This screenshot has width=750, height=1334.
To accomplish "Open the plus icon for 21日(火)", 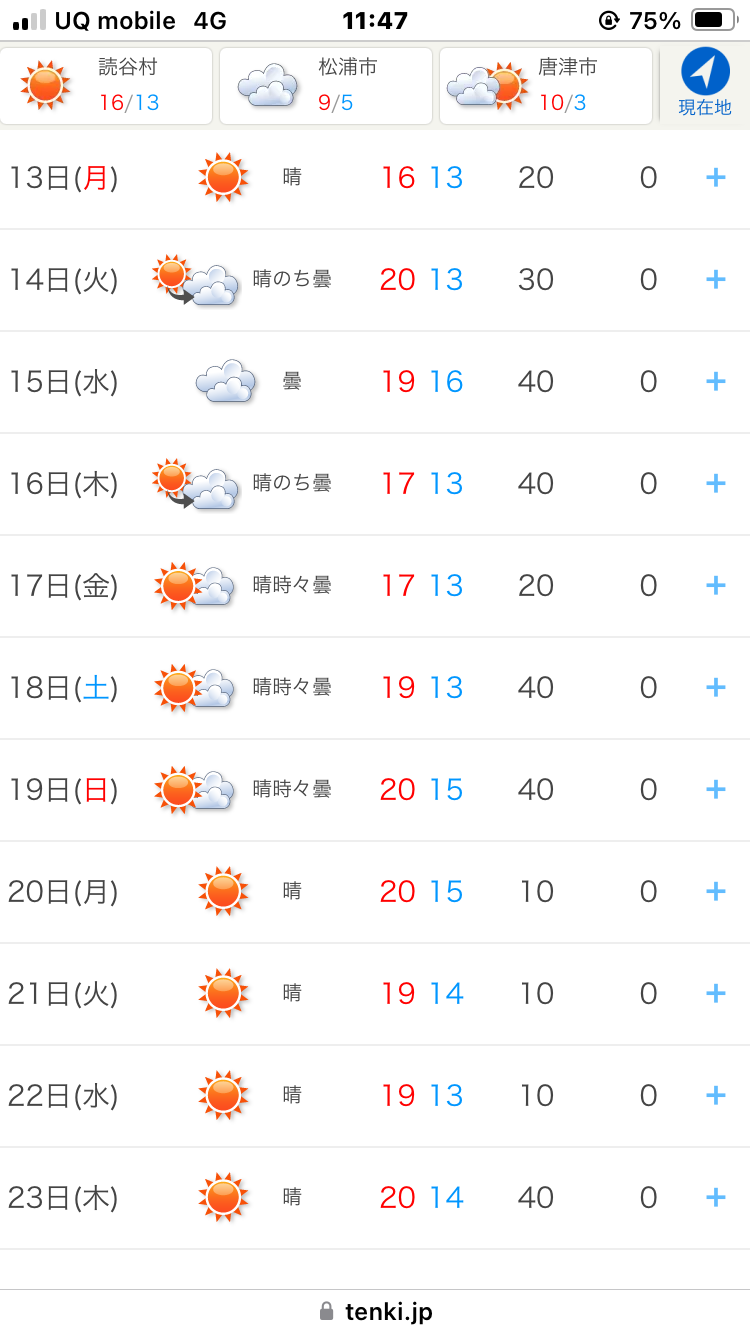I will [x=715, y=993].
